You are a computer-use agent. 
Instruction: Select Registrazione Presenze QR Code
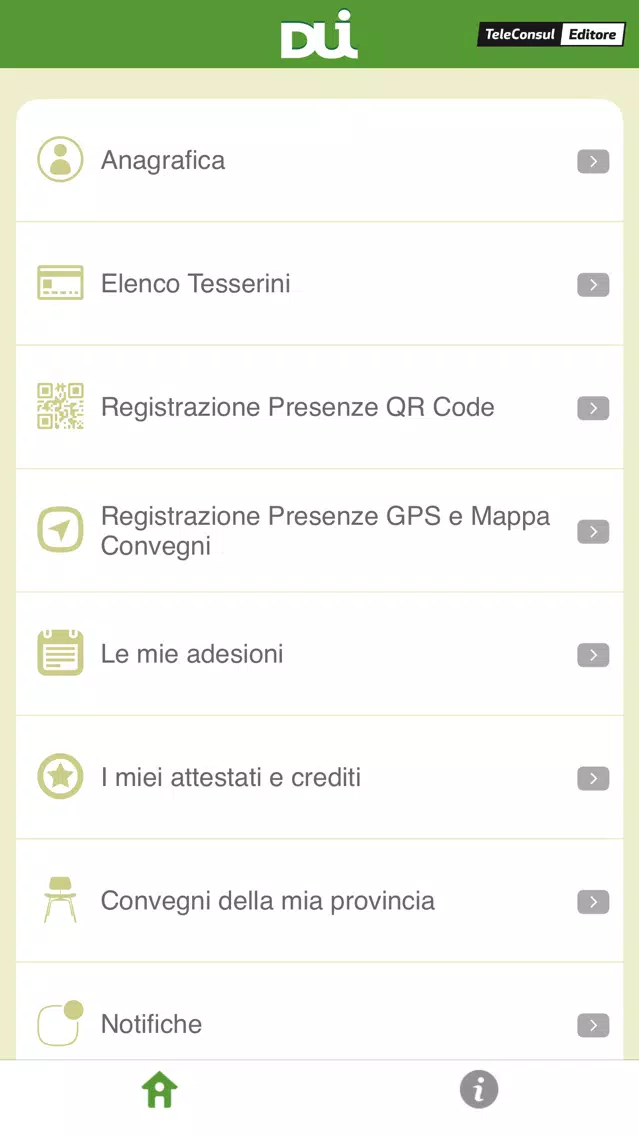pyautogui.click(x=320, y=407)
